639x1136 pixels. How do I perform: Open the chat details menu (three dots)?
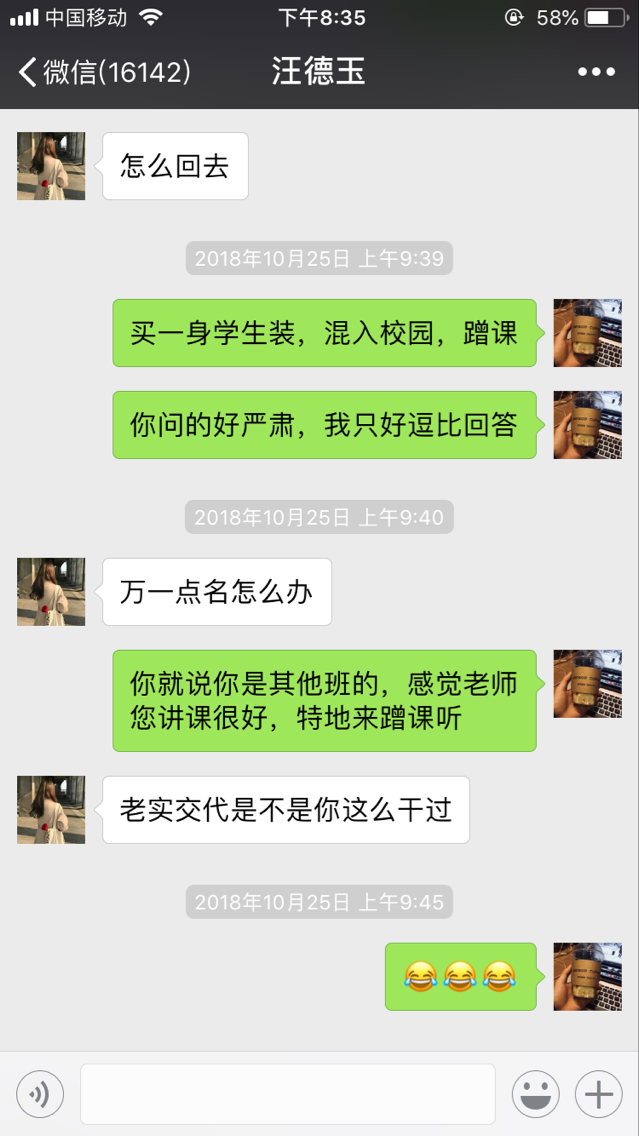click(596, 72)
